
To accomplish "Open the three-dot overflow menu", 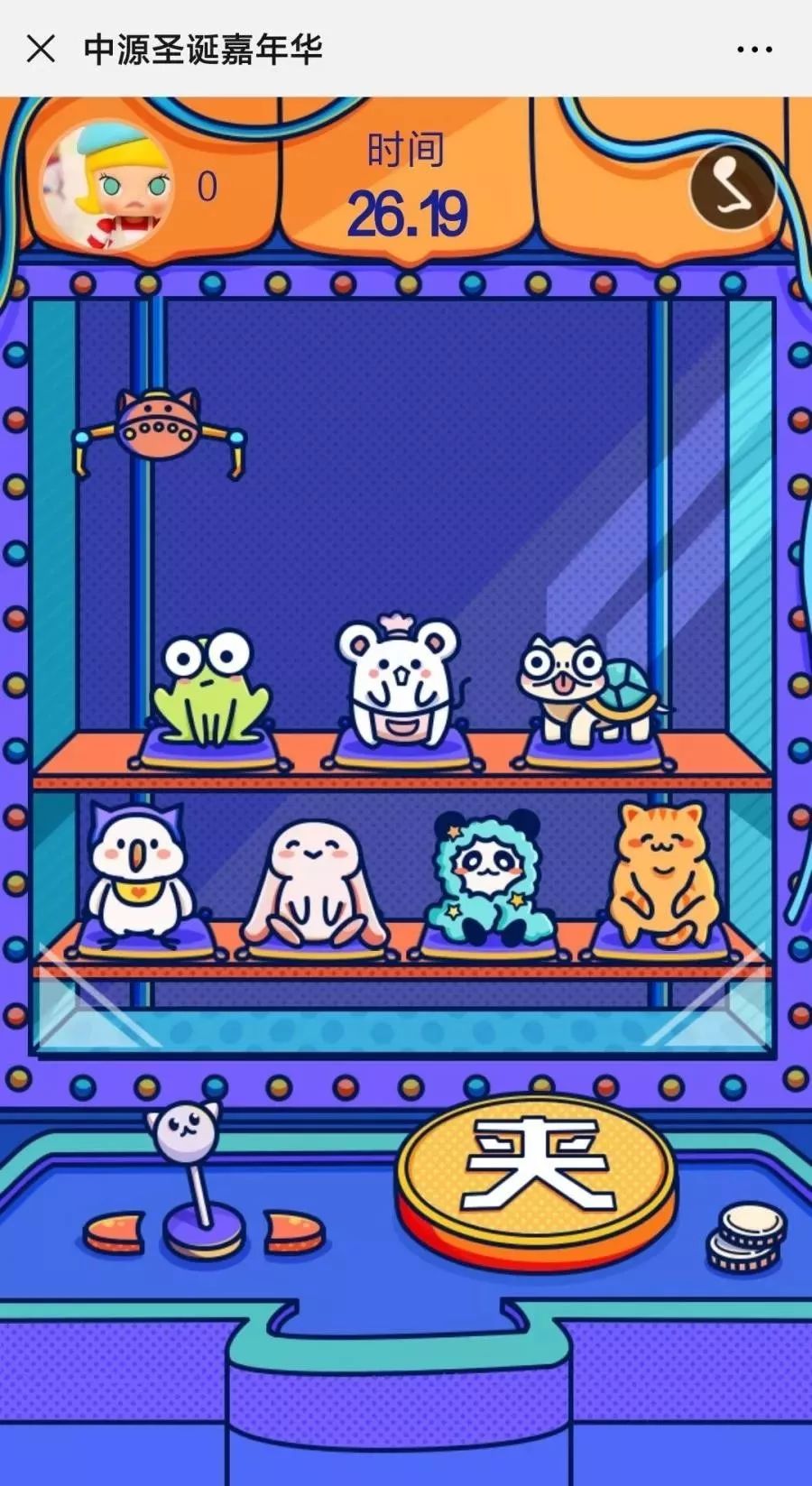I will (x=754, y=50).
